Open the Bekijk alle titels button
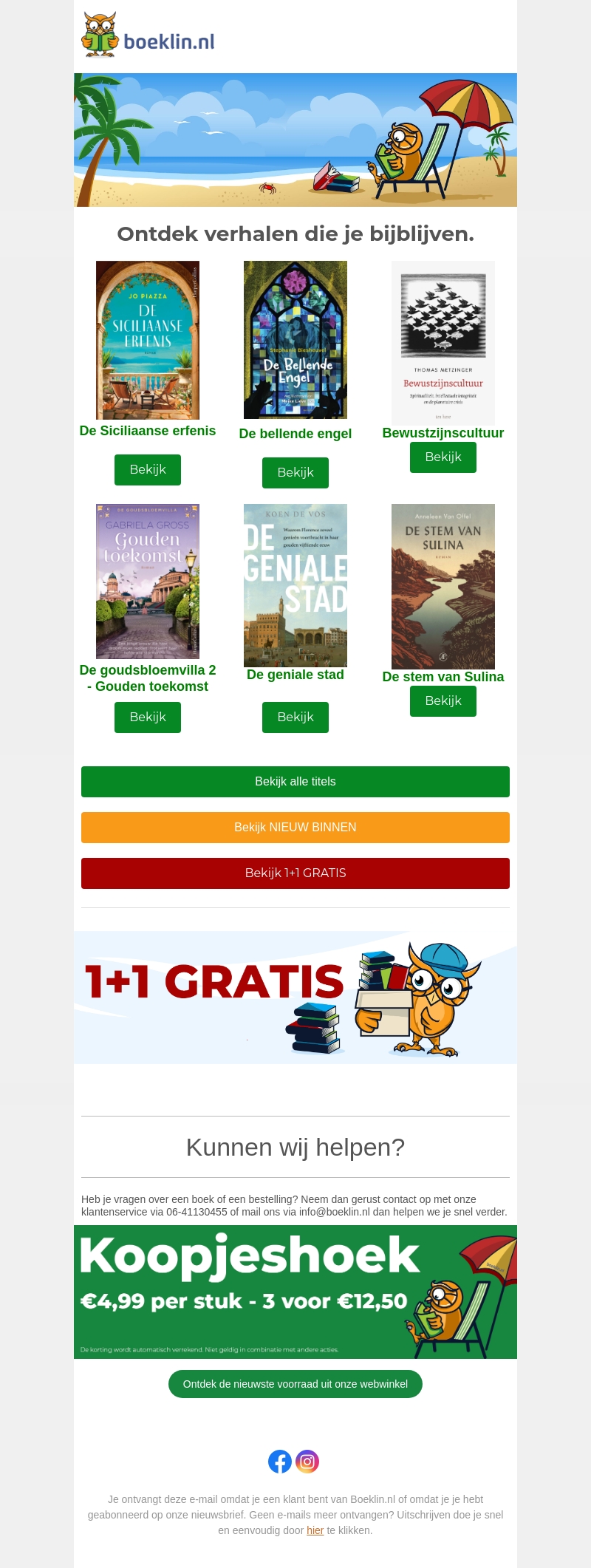 tap(295, 782)
